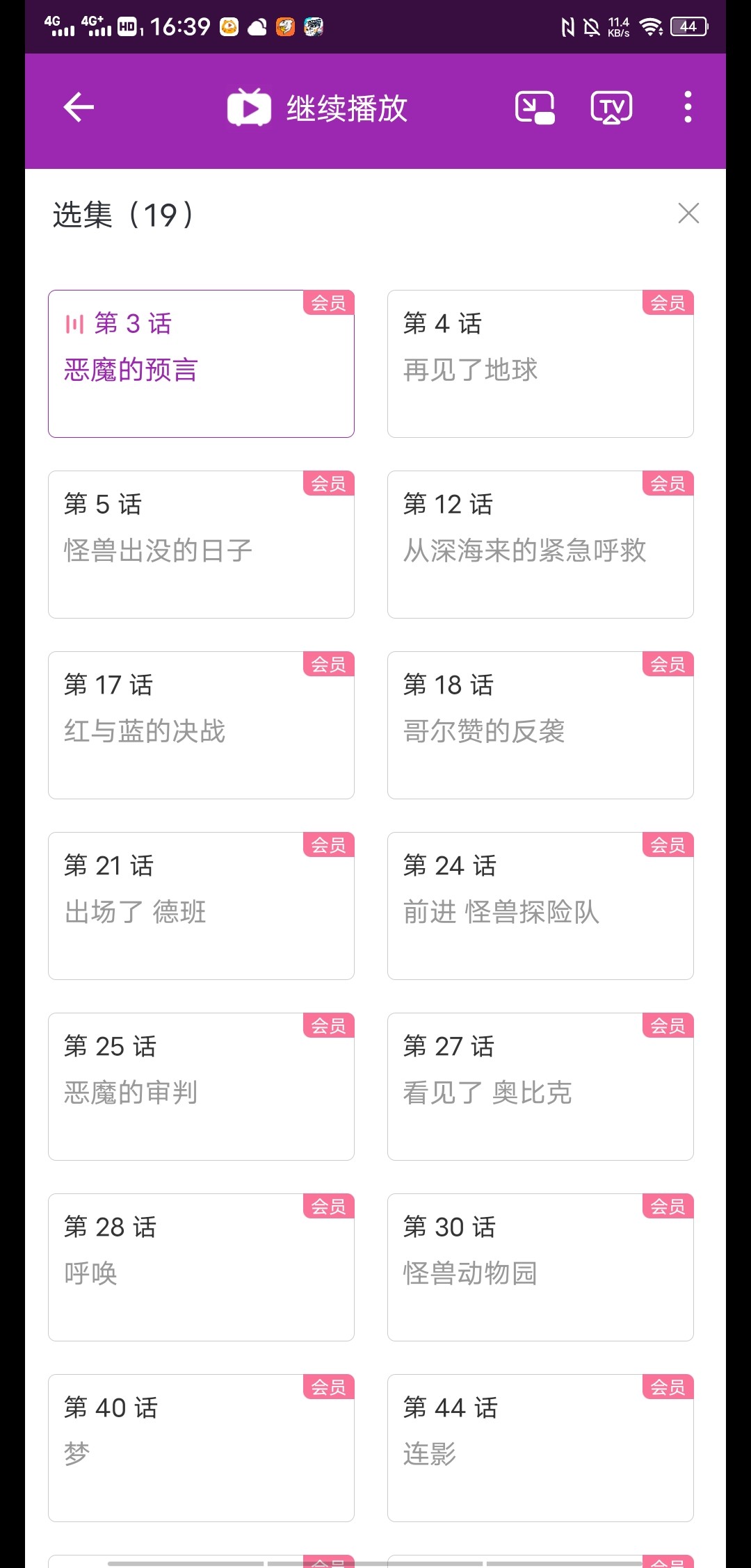Image resolution: width=751 pixels, height=1568 pixels.
Task: Choose episode 第 12 话 从深海来的紧急呼救
Action: [x=540, y=544]
